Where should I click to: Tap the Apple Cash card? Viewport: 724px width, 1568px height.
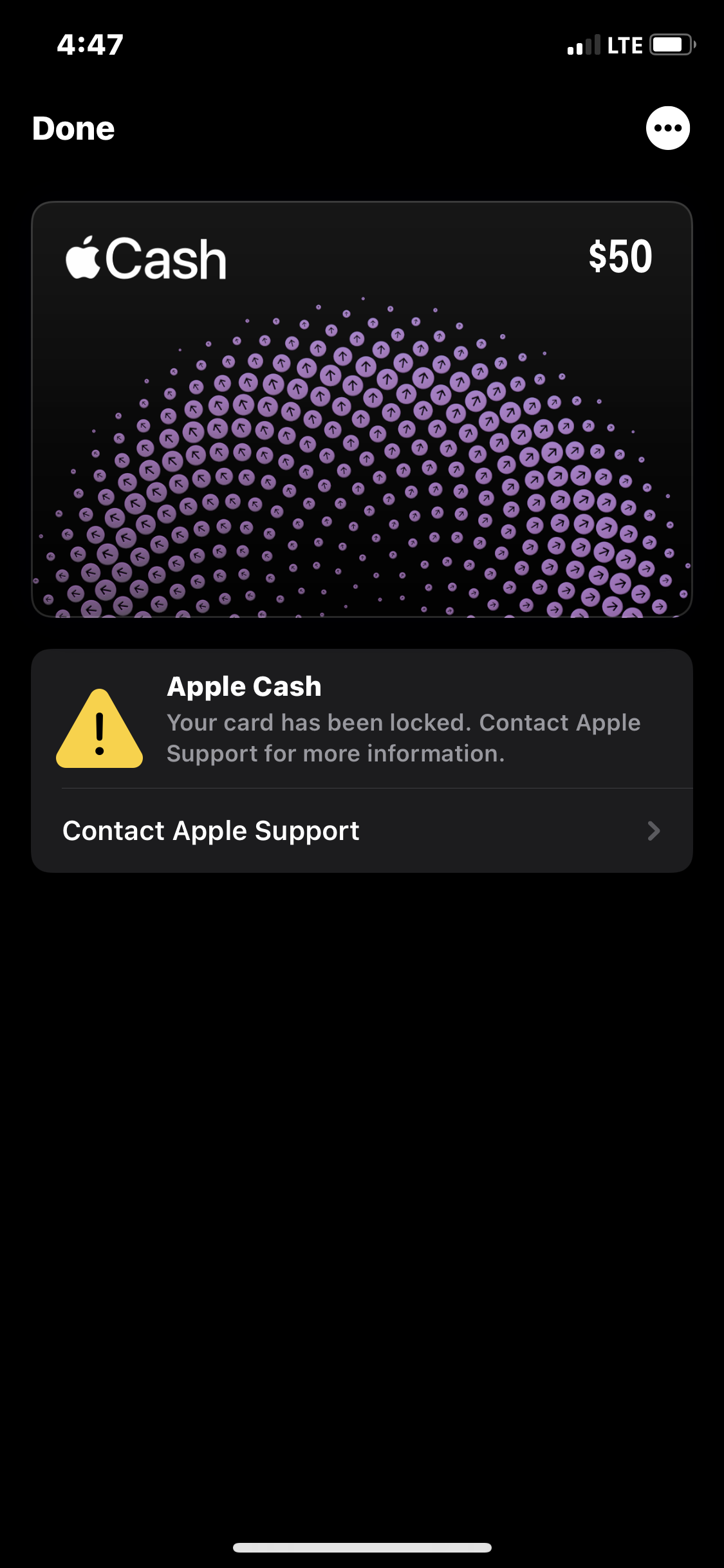coord(362,409)
